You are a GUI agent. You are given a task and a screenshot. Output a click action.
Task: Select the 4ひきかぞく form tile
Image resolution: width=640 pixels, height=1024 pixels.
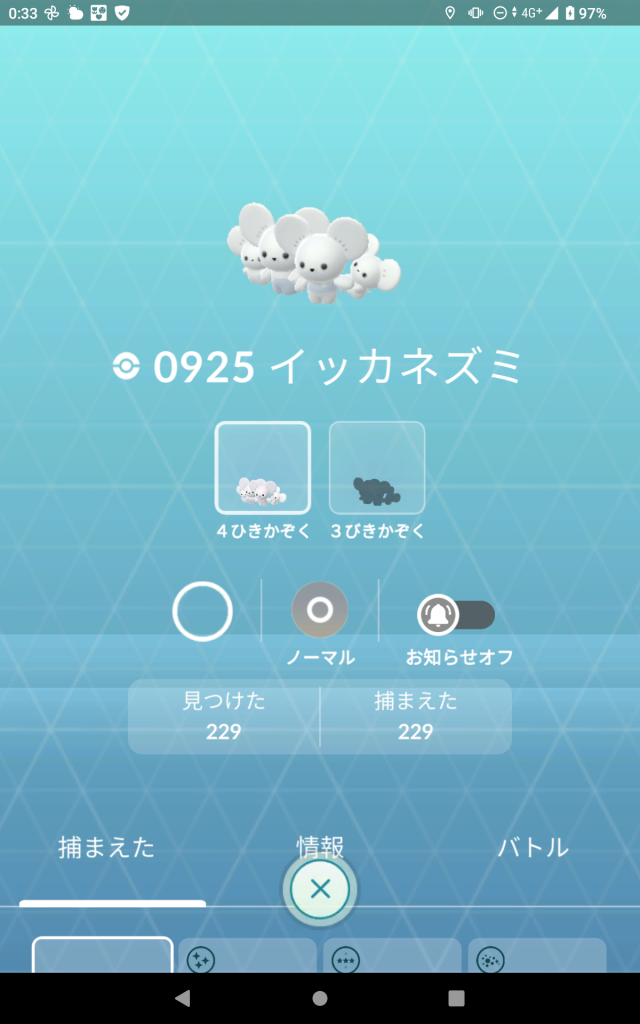pyautogui.click(x=262, y=468)
